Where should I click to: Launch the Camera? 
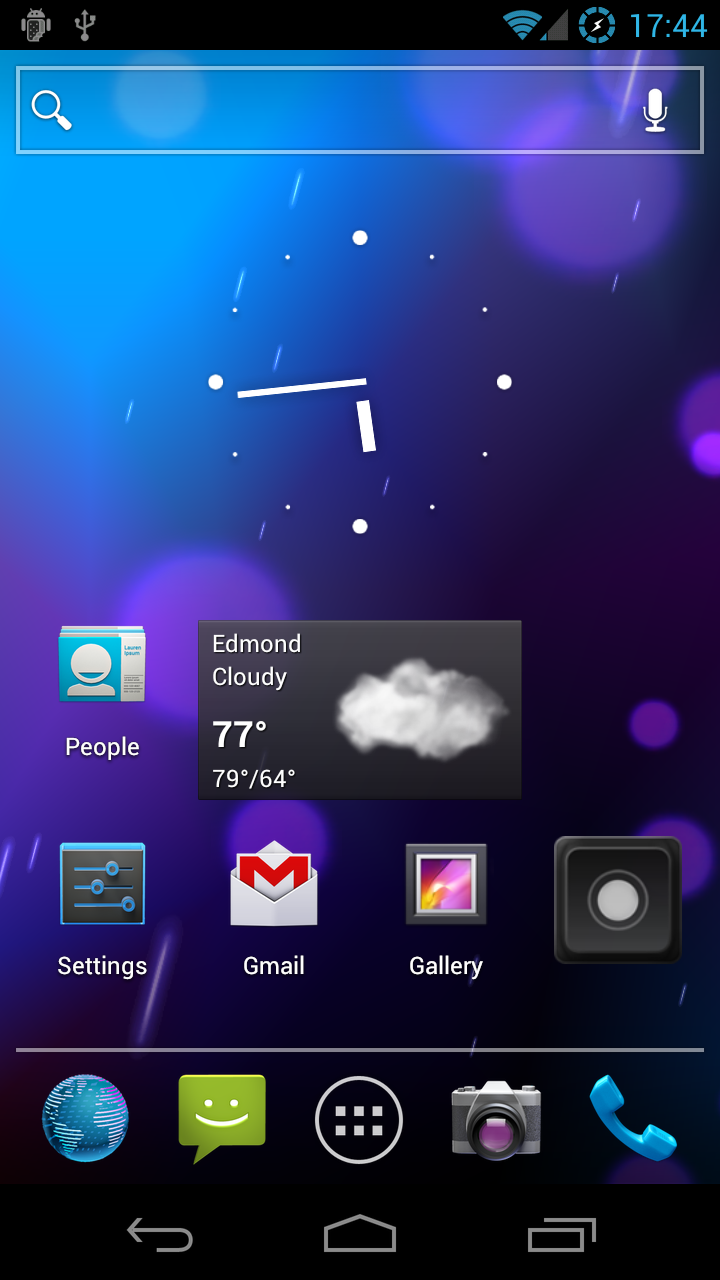496,1120
